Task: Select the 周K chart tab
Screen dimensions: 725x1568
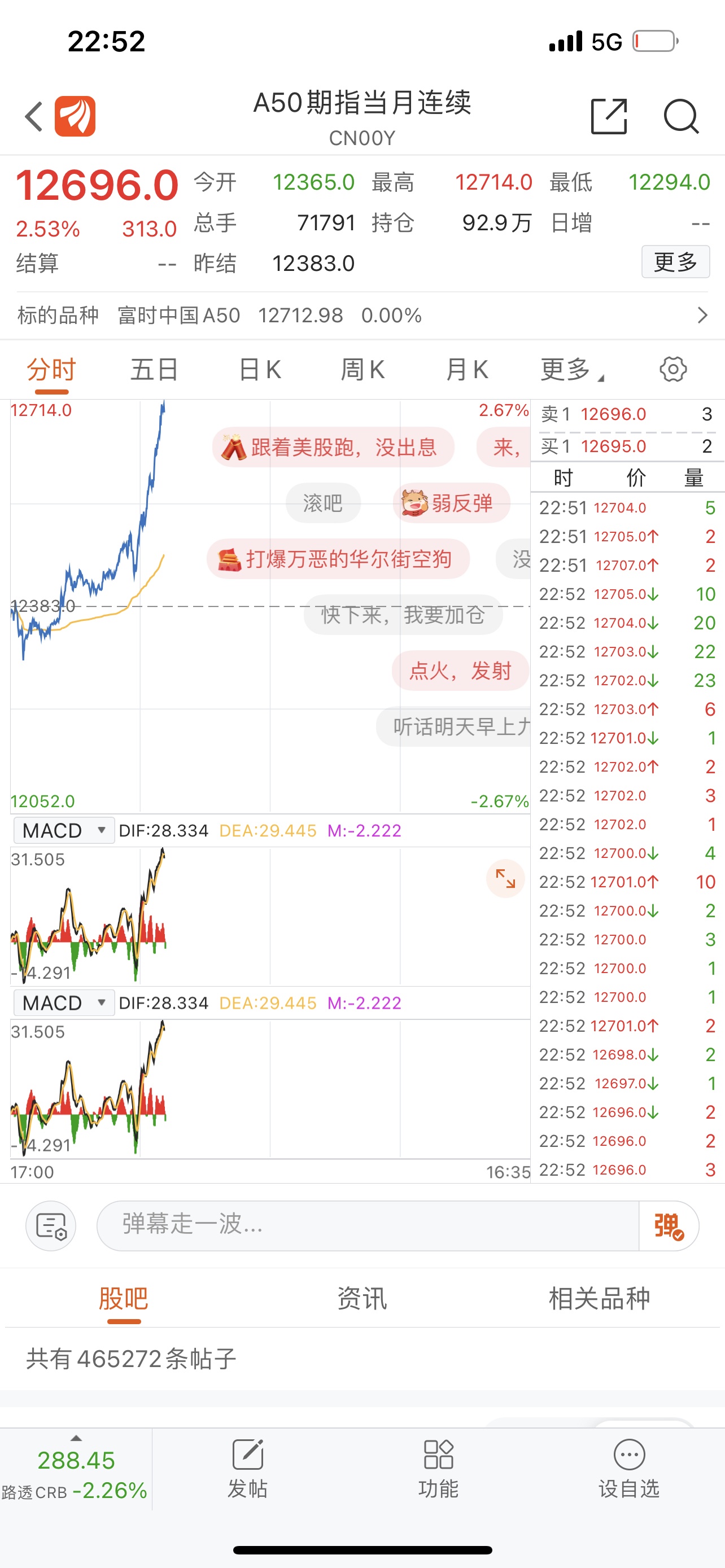Action: click(x=362, y=370)
